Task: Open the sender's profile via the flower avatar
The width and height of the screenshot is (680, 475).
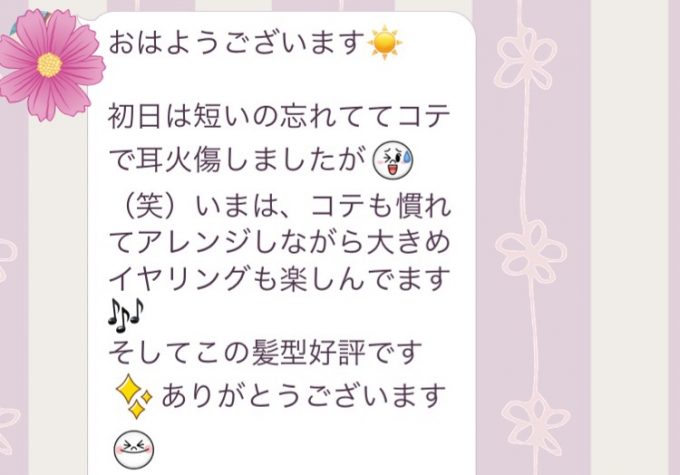Action: (49, 63)
